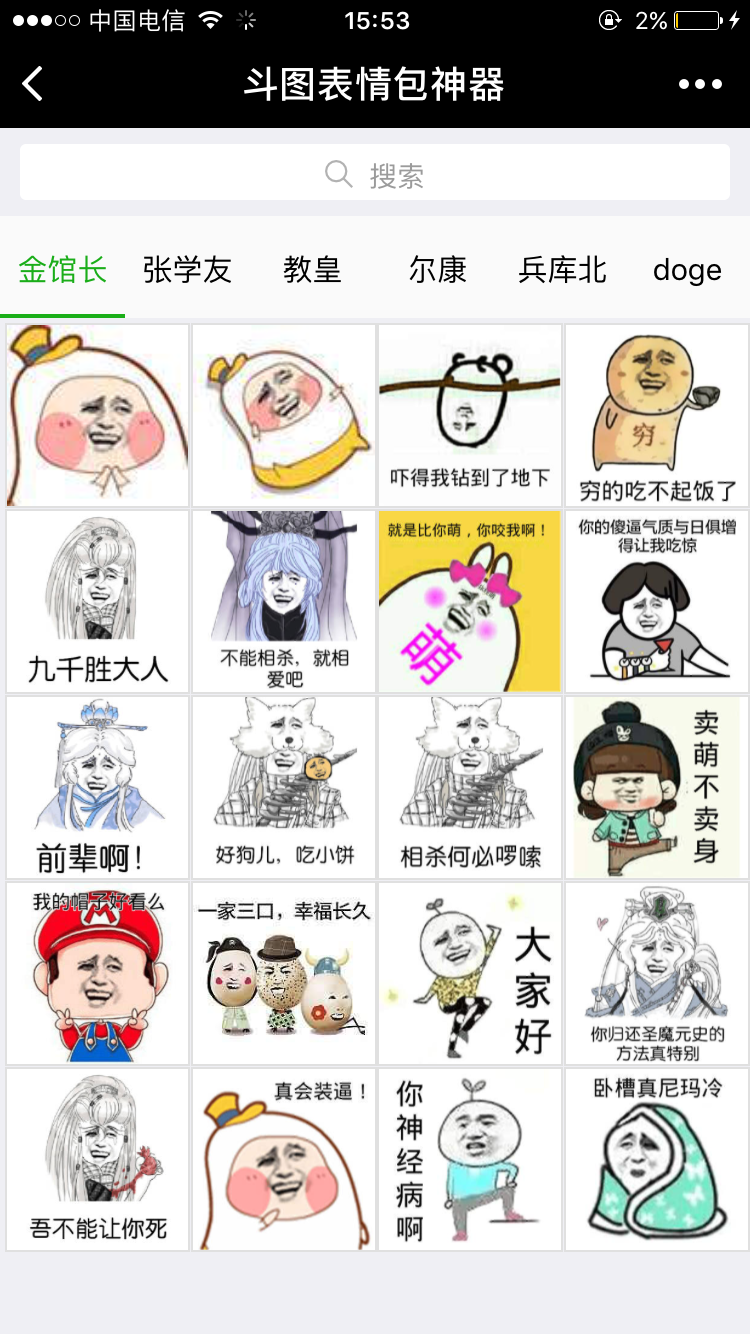Open the three-dot more menu
Screen dimensions: 750x1334
tap(700, 84)
